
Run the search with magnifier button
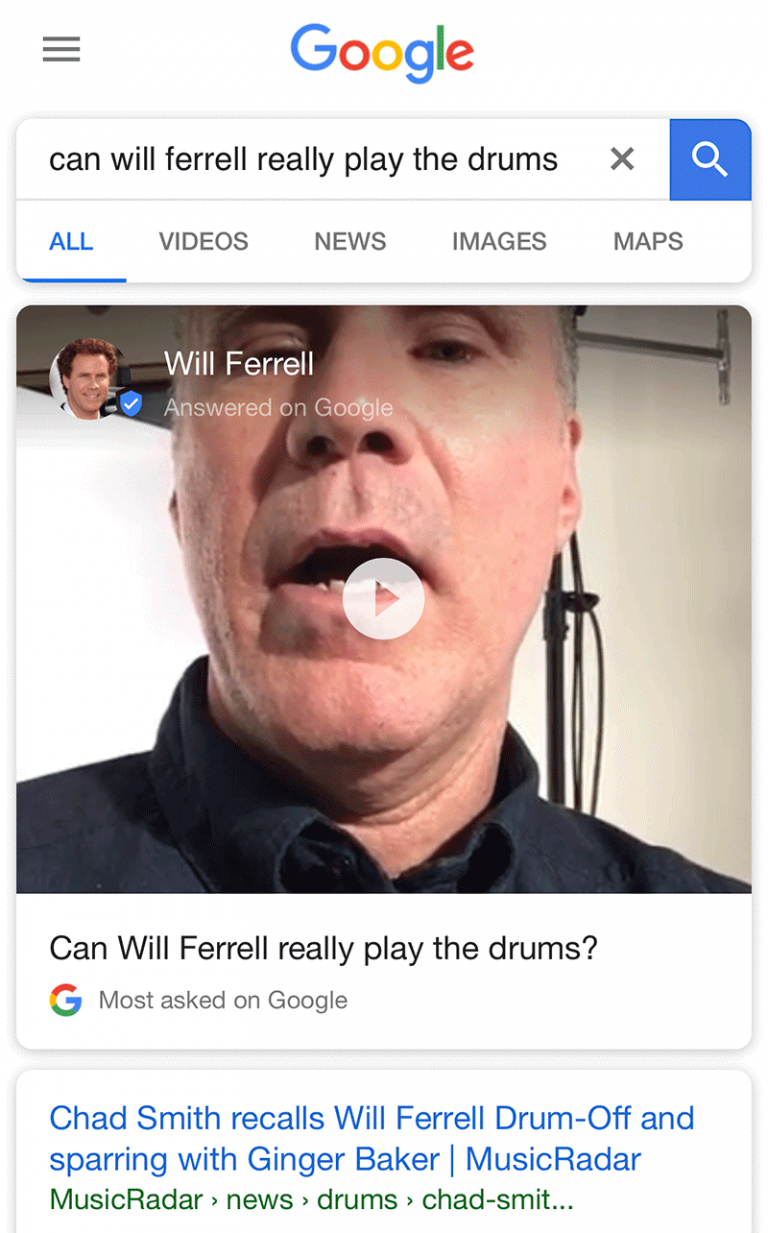[710, 160]
